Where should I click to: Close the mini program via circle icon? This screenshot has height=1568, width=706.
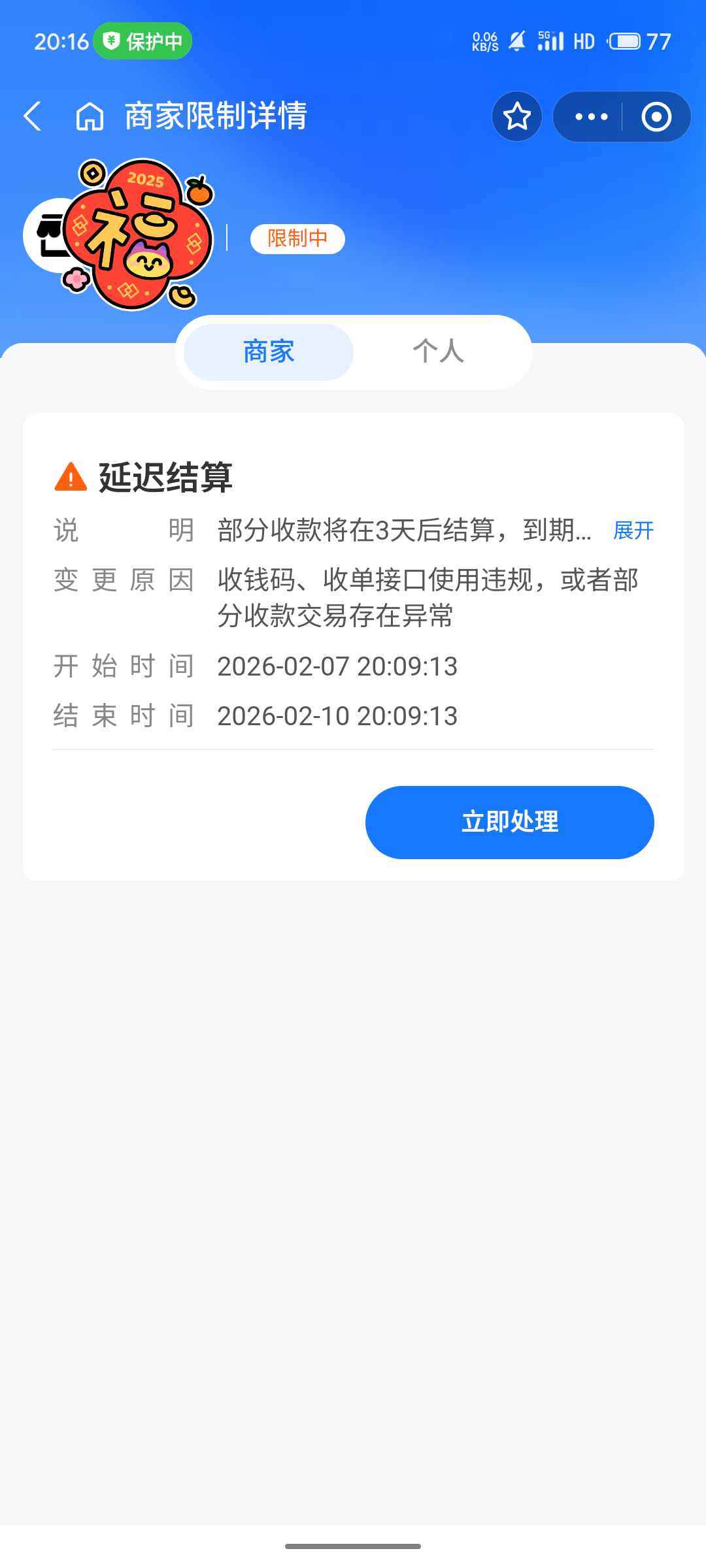(656, 117)
